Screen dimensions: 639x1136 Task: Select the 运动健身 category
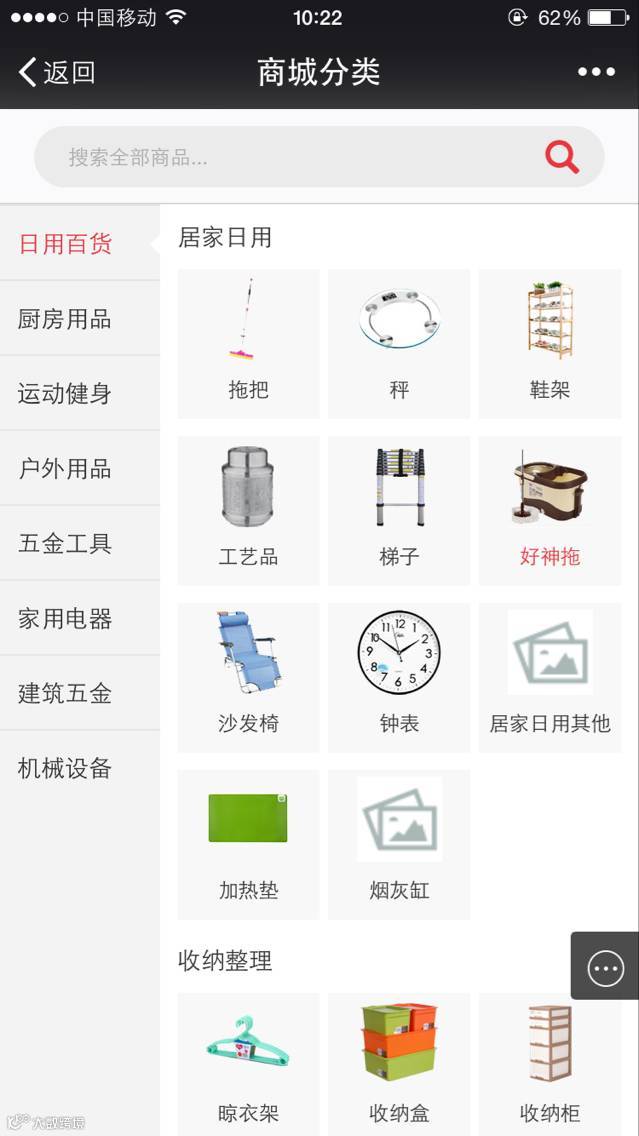pos(65,394)
